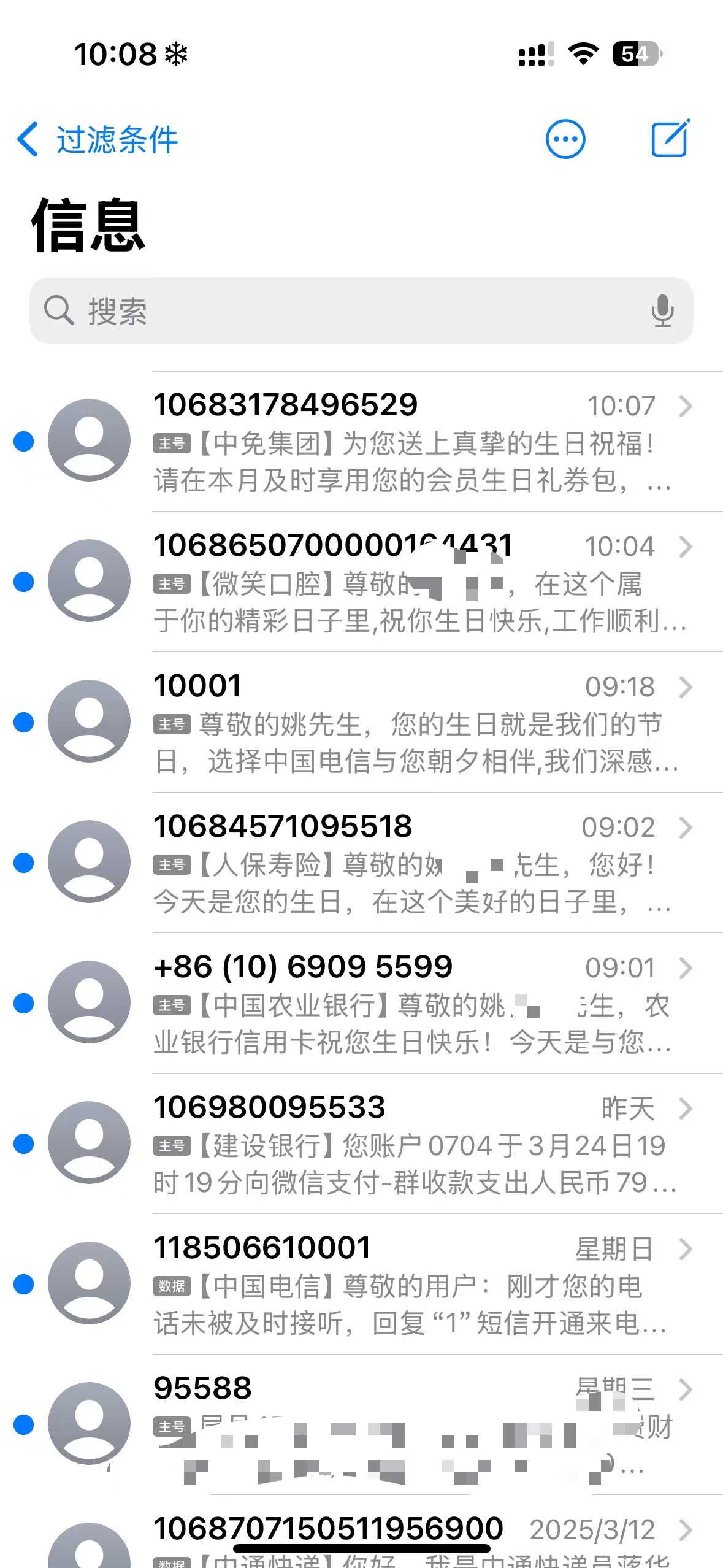Tap the 搜索 search field
The height and width of the screenshot is (1568, 723).
coord(361,310)
